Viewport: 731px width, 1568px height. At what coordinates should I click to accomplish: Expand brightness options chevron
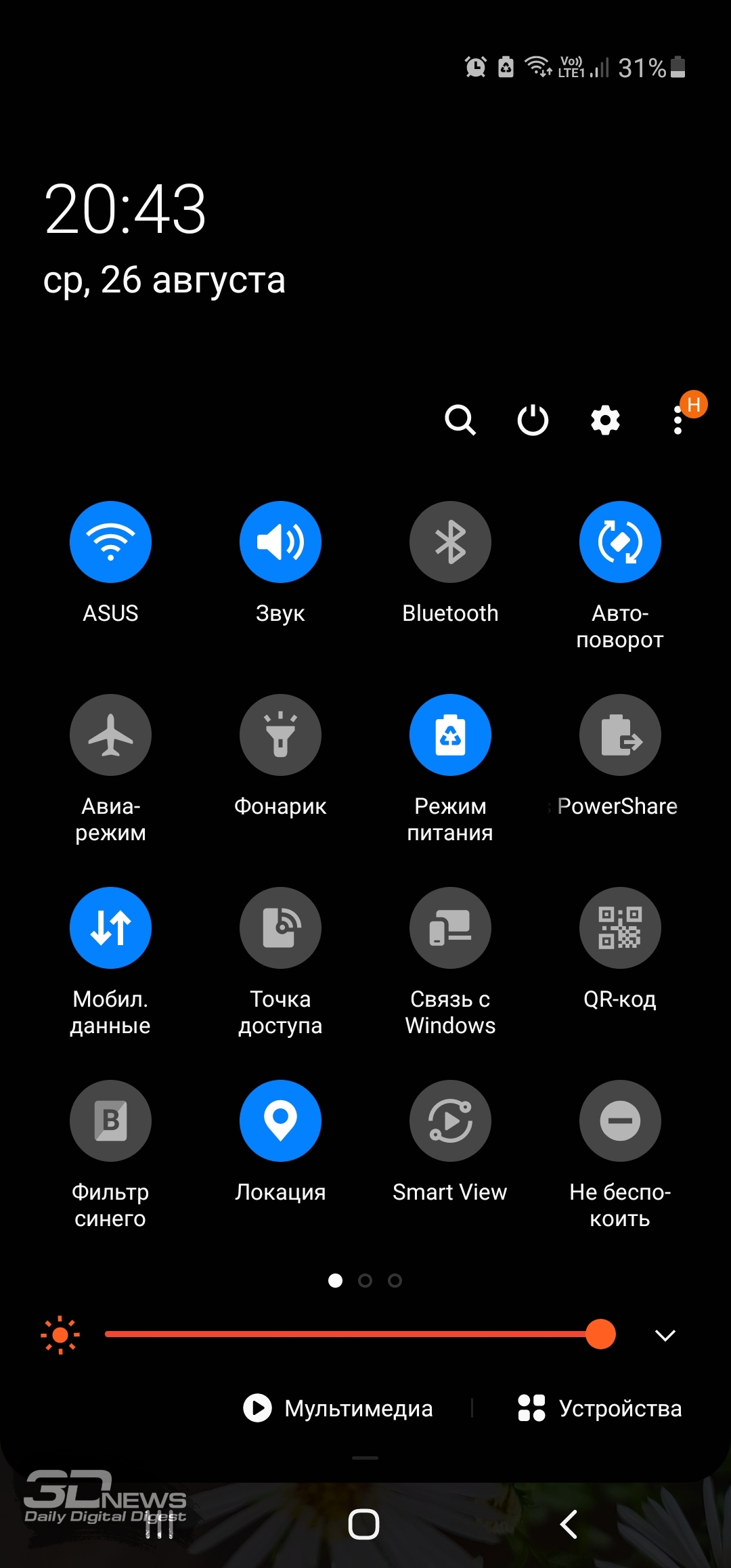(x=665, y=1335)
